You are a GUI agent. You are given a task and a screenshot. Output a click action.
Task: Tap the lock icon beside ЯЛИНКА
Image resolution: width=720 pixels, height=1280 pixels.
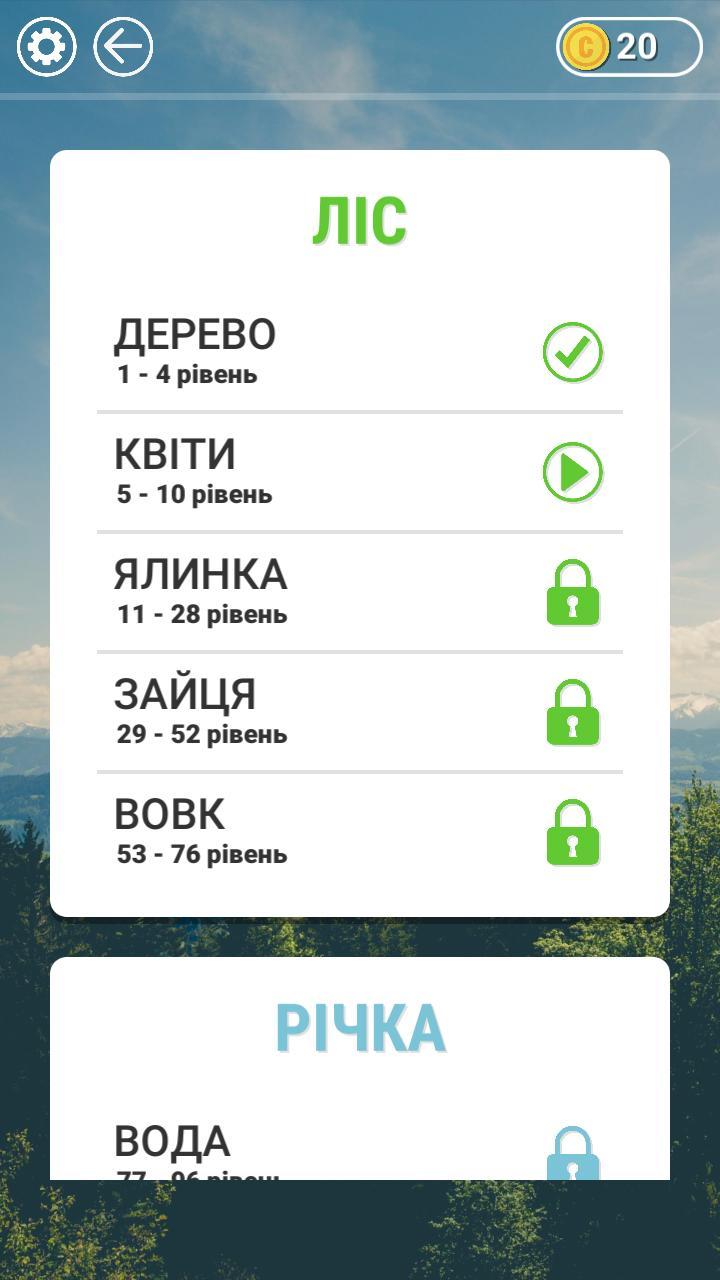pyautogui.click(x=570, y=593)
